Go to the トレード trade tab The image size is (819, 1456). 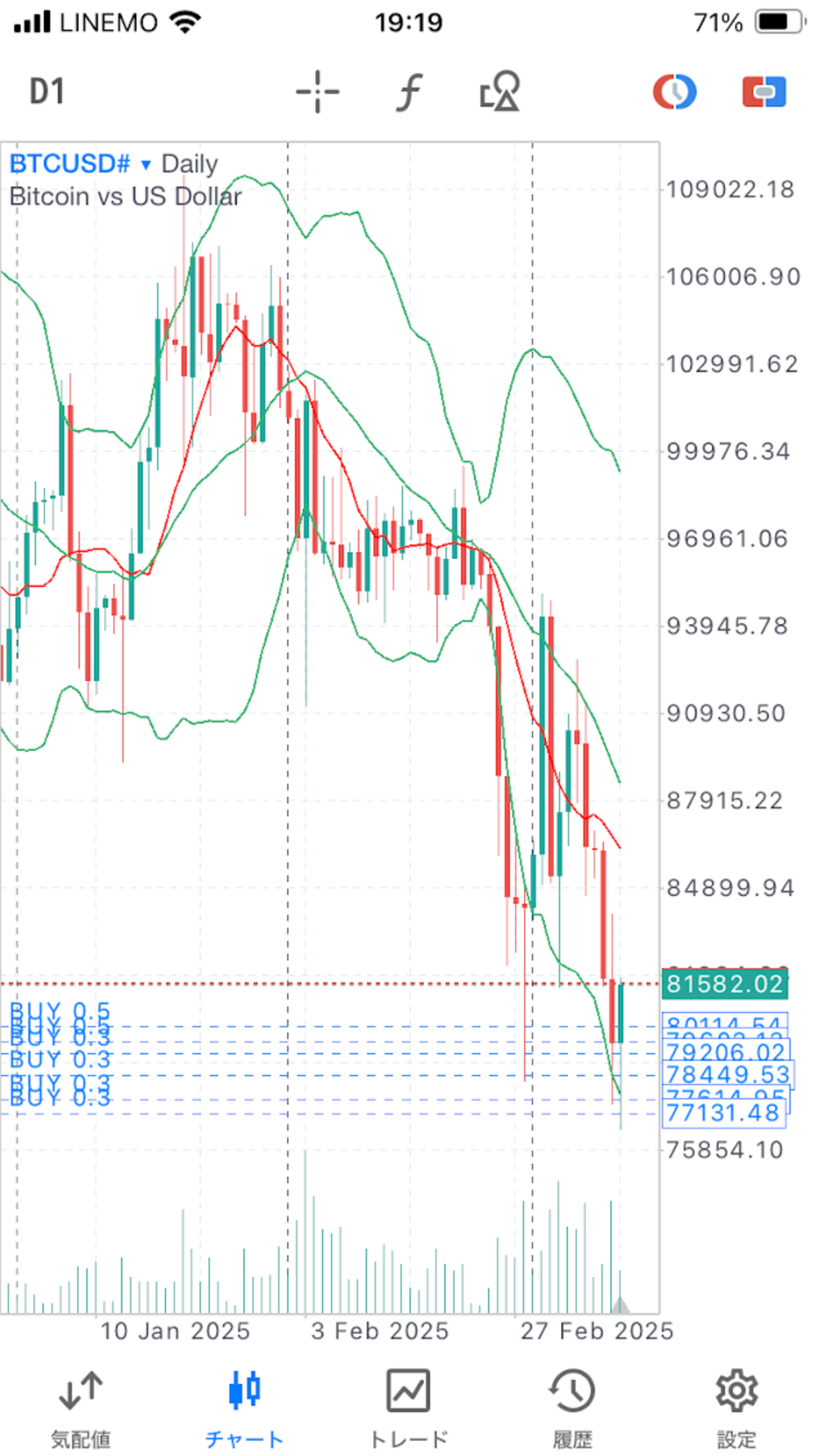(x=408, y=1406)
